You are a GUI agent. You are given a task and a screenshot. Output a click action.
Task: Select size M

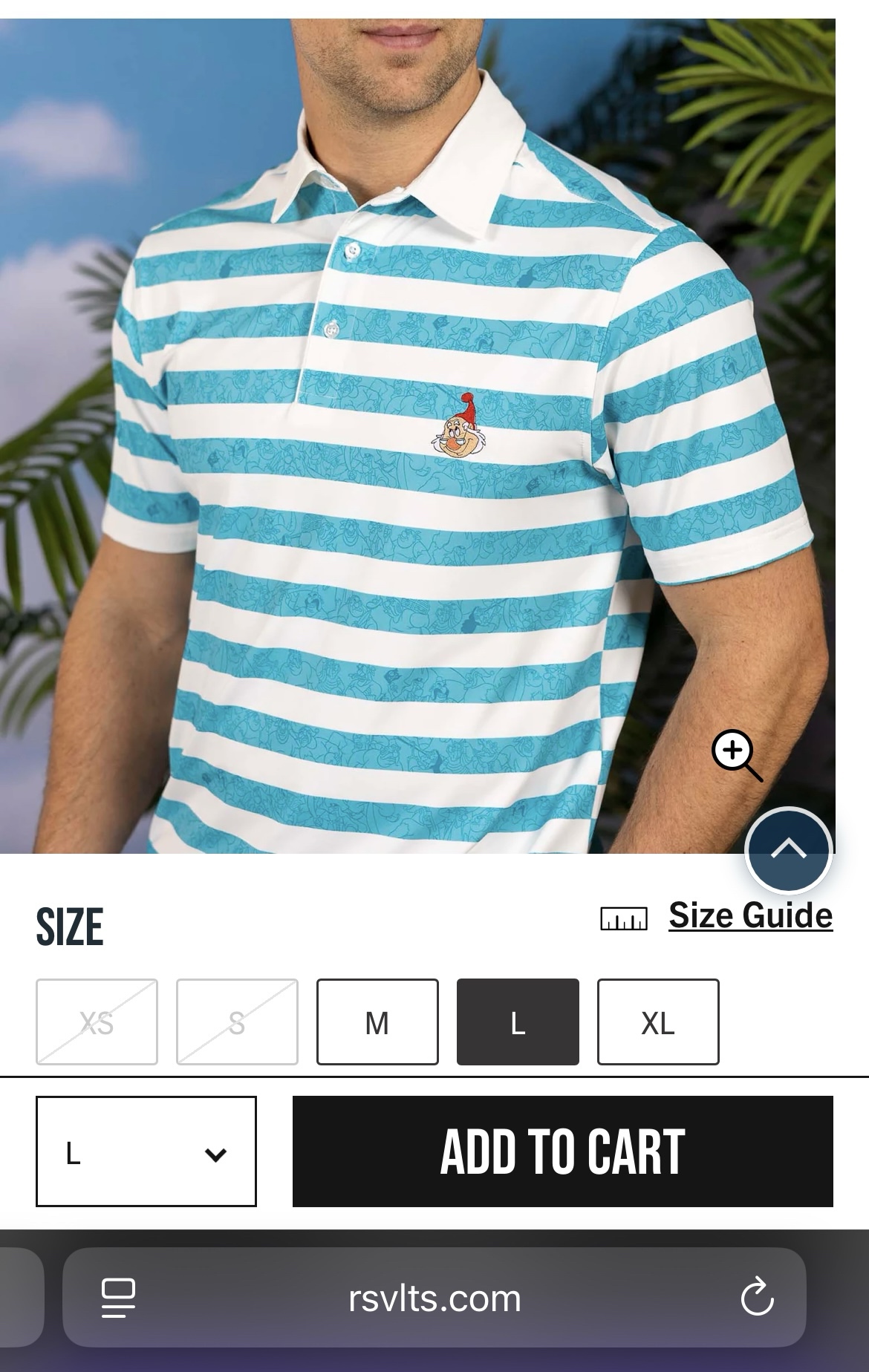click(377, 1022)
